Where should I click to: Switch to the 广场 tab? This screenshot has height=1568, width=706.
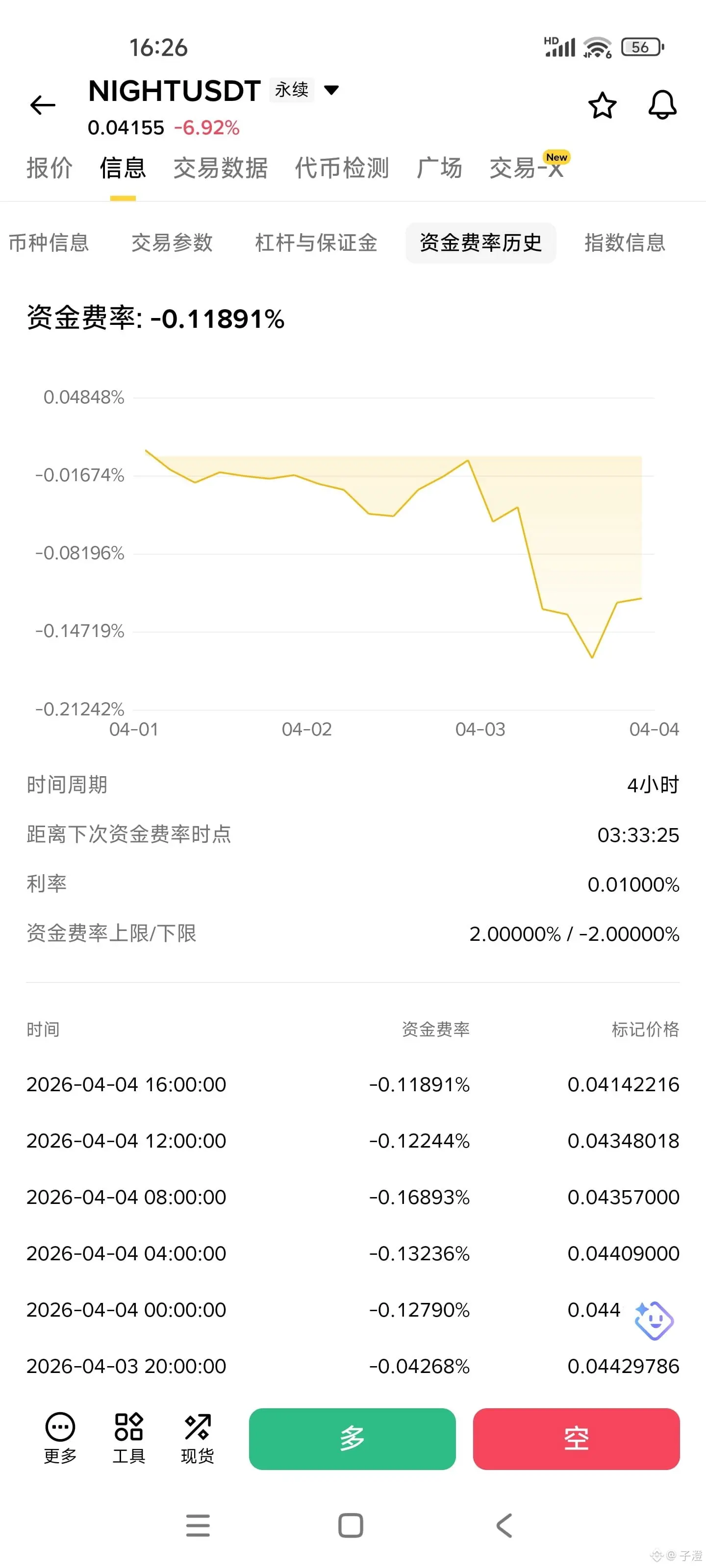pyautogui.click(x=439, y=168)
